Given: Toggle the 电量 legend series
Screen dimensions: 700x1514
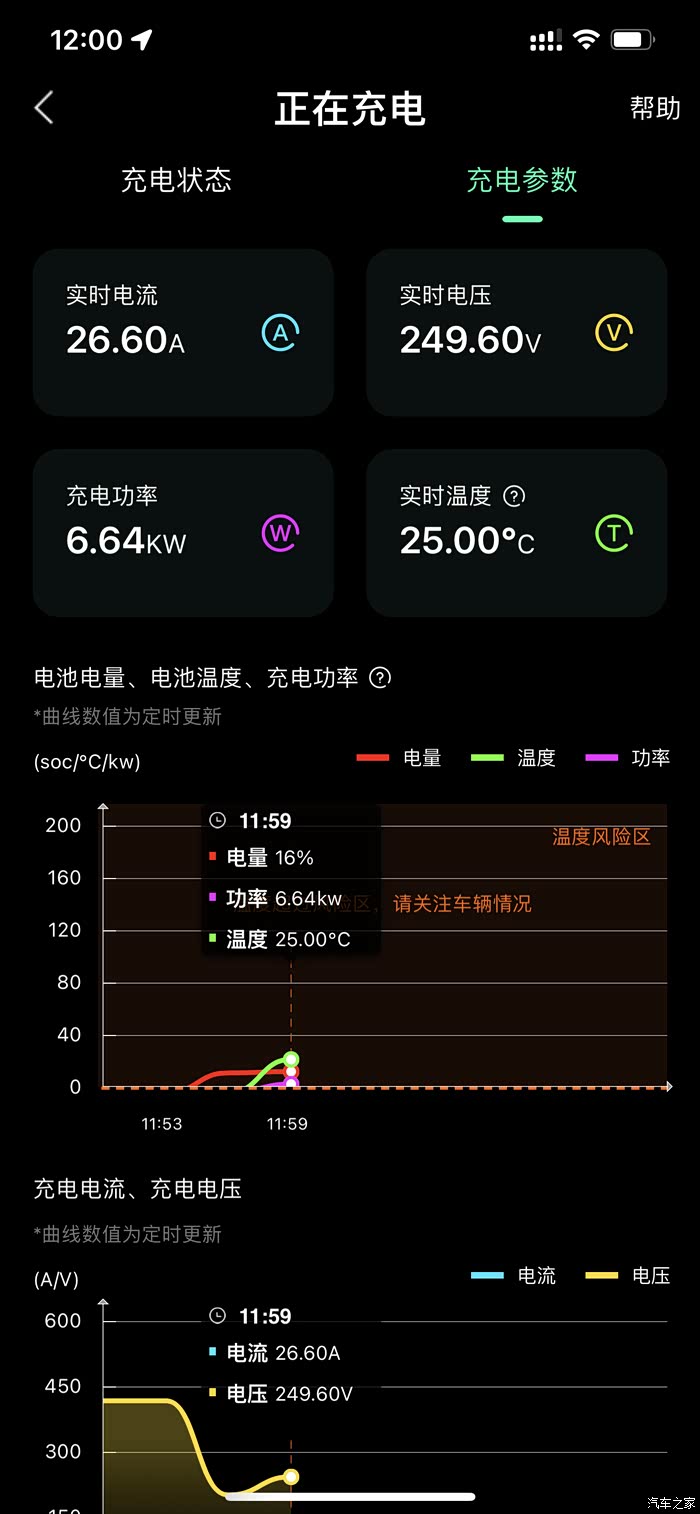Looking at the screenshot, I should click(400, 758).
